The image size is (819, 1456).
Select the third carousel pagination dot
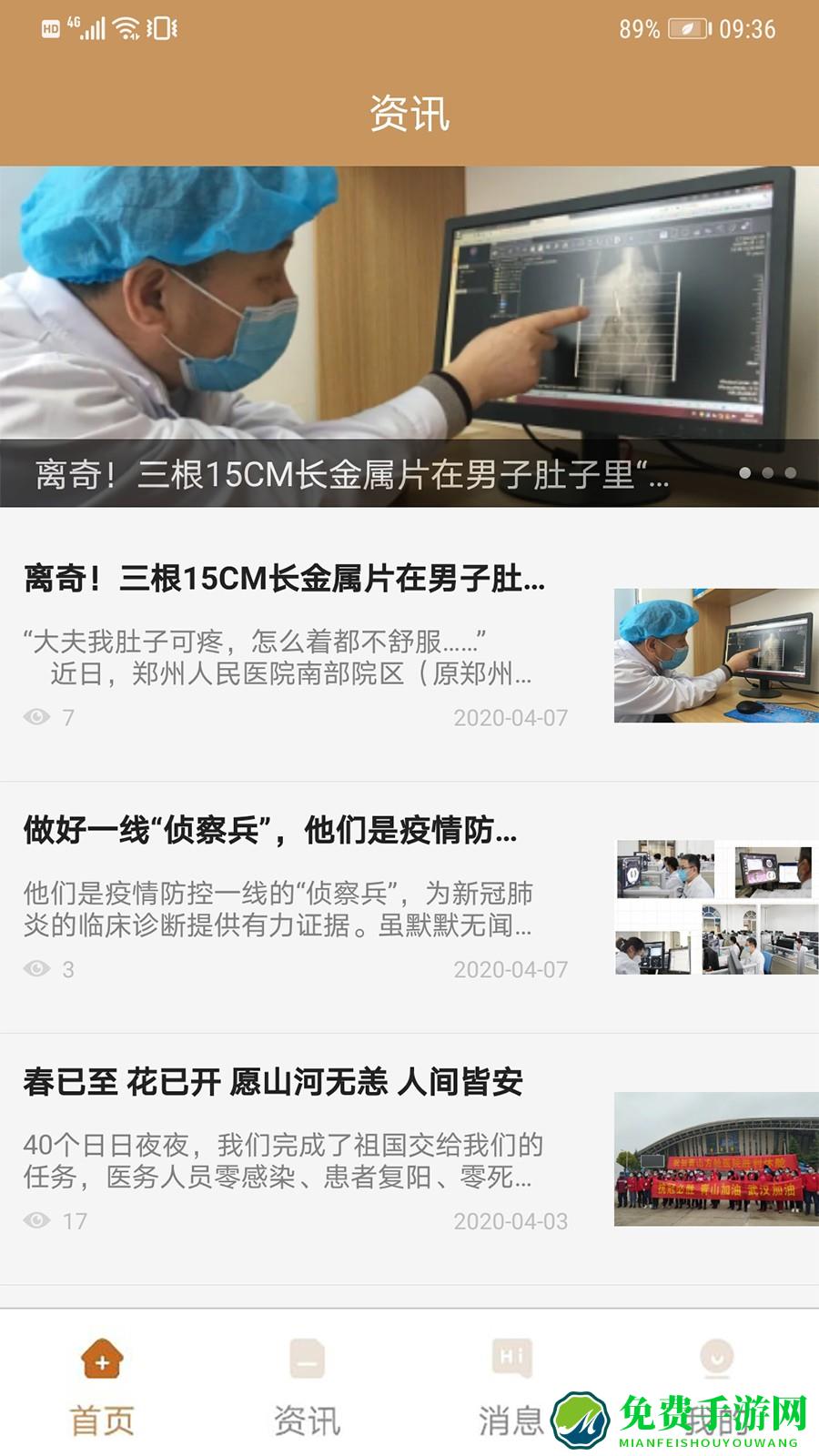793,474
